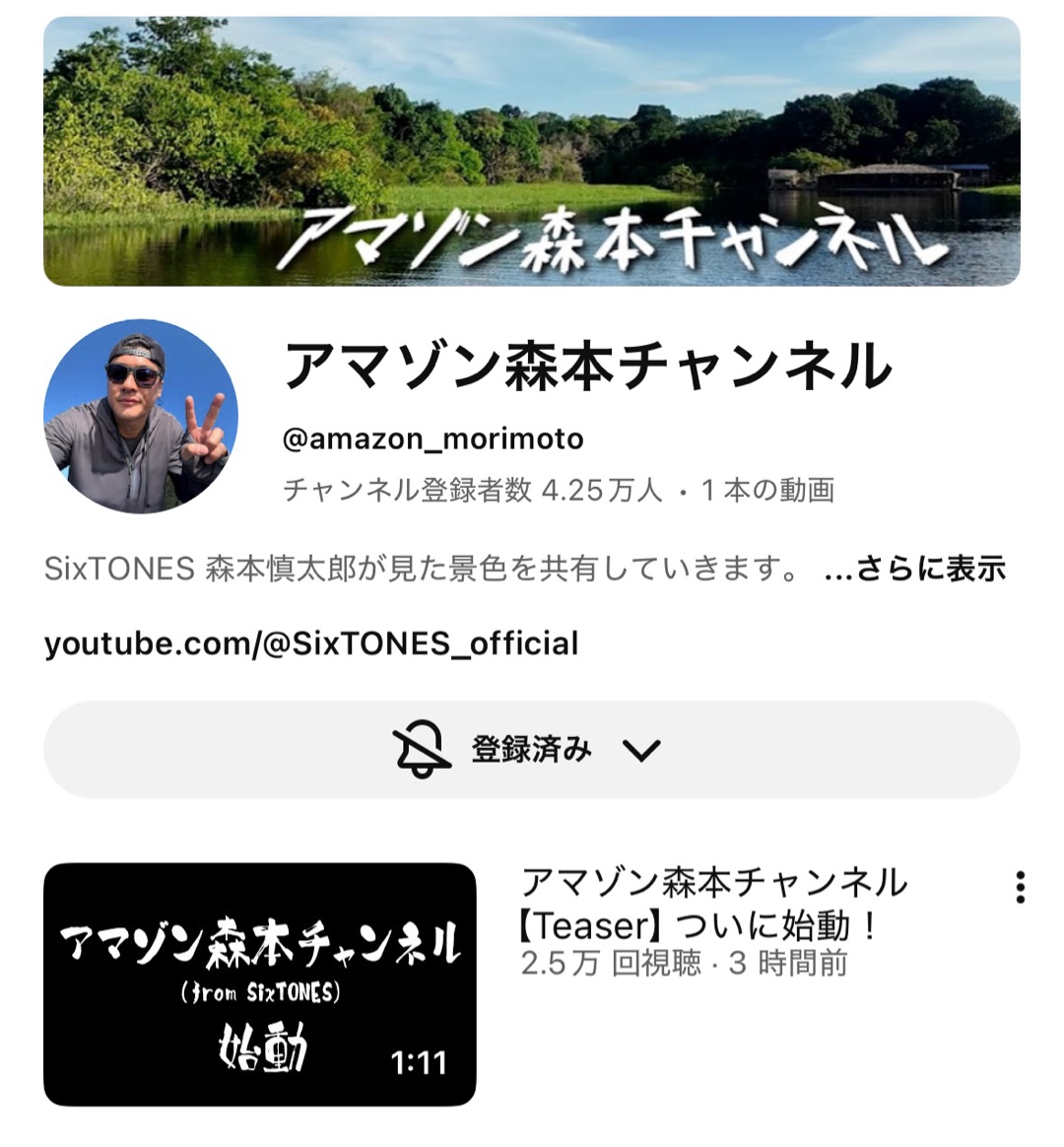Image resolution: width=1064 pixels, height=1147 pixels.
Task: Open the youtube.com/@SixTONES_official link
Action: (x=311, y=644)
